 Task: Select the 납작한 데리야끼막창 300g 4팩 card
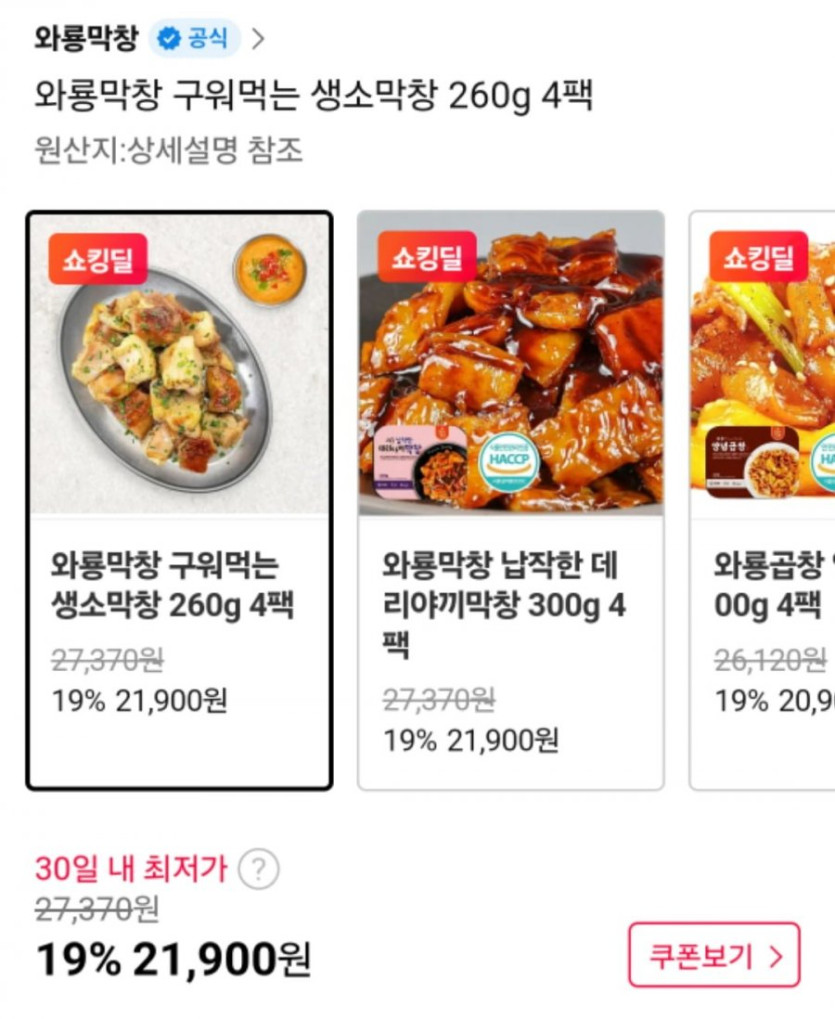(510, 500)
